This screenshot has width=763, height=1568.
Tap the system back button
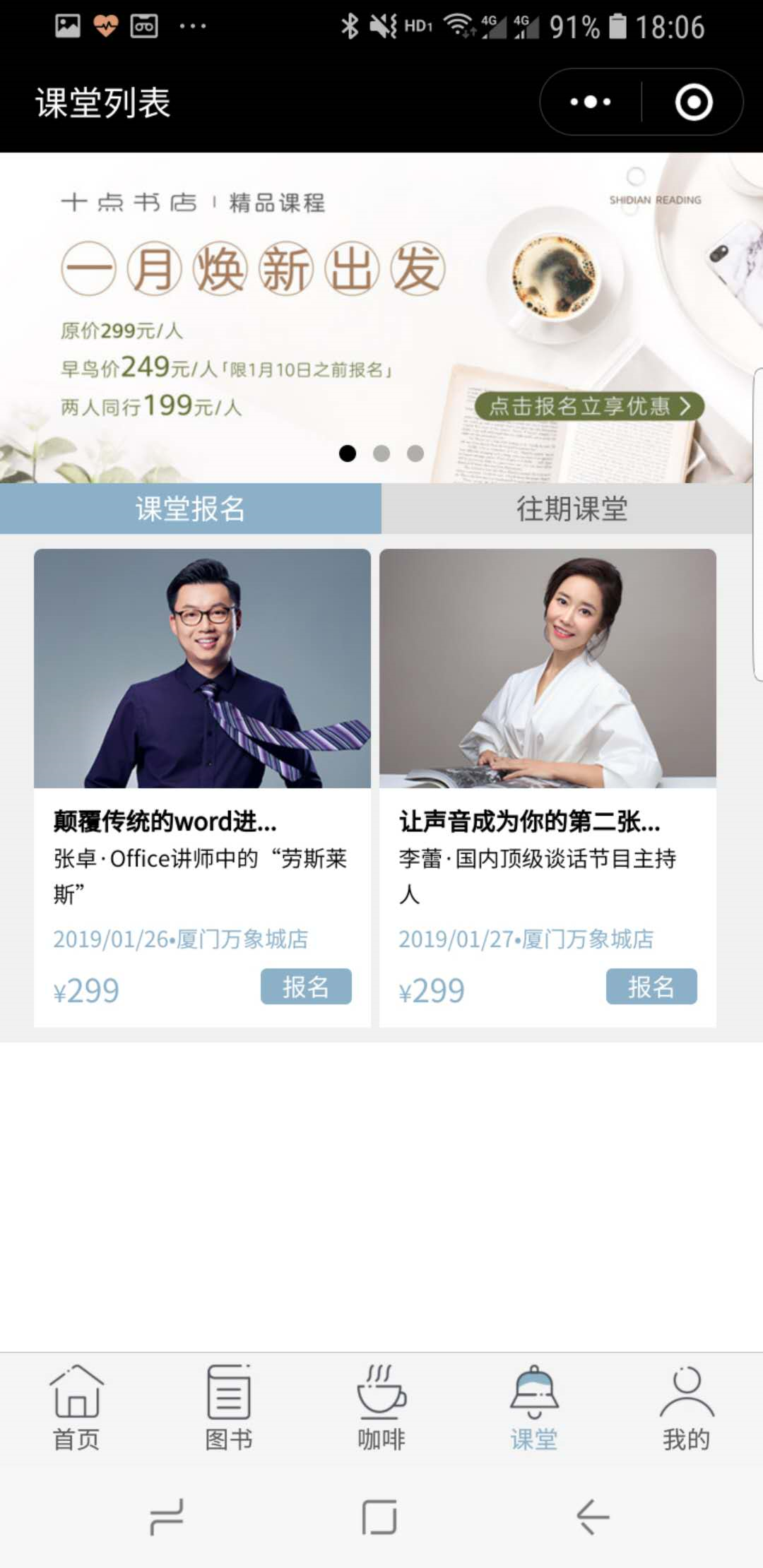(592, 1517)
